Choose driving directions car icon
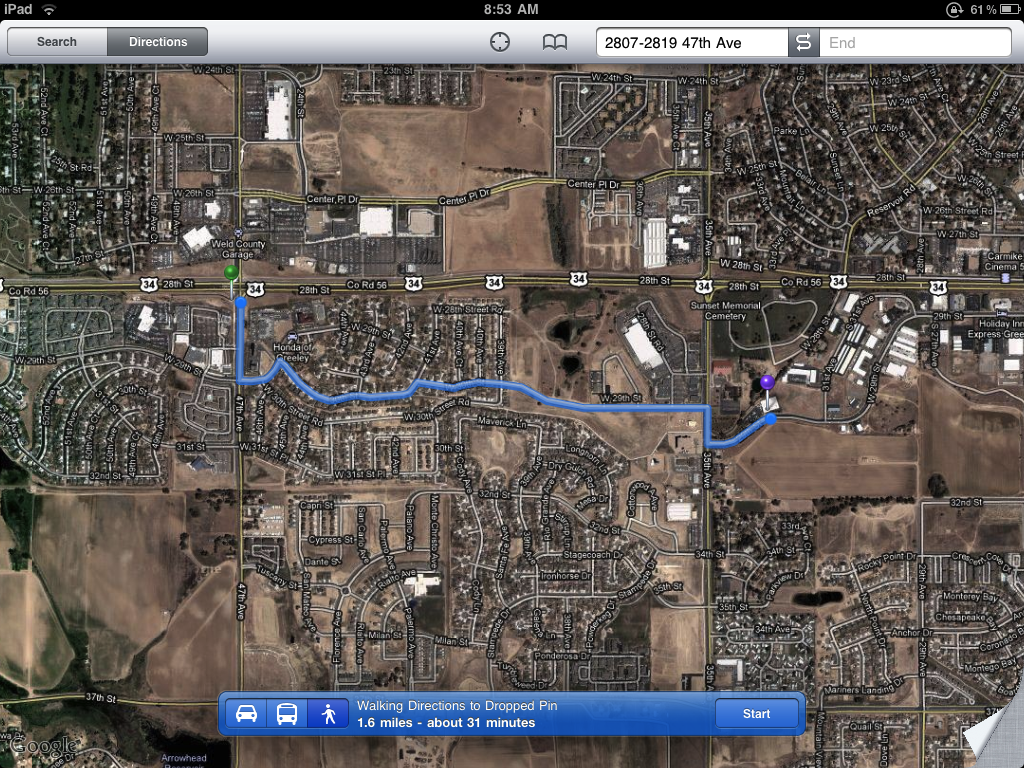This screenshot has width=1024, height=768. (x=246, y=714)
